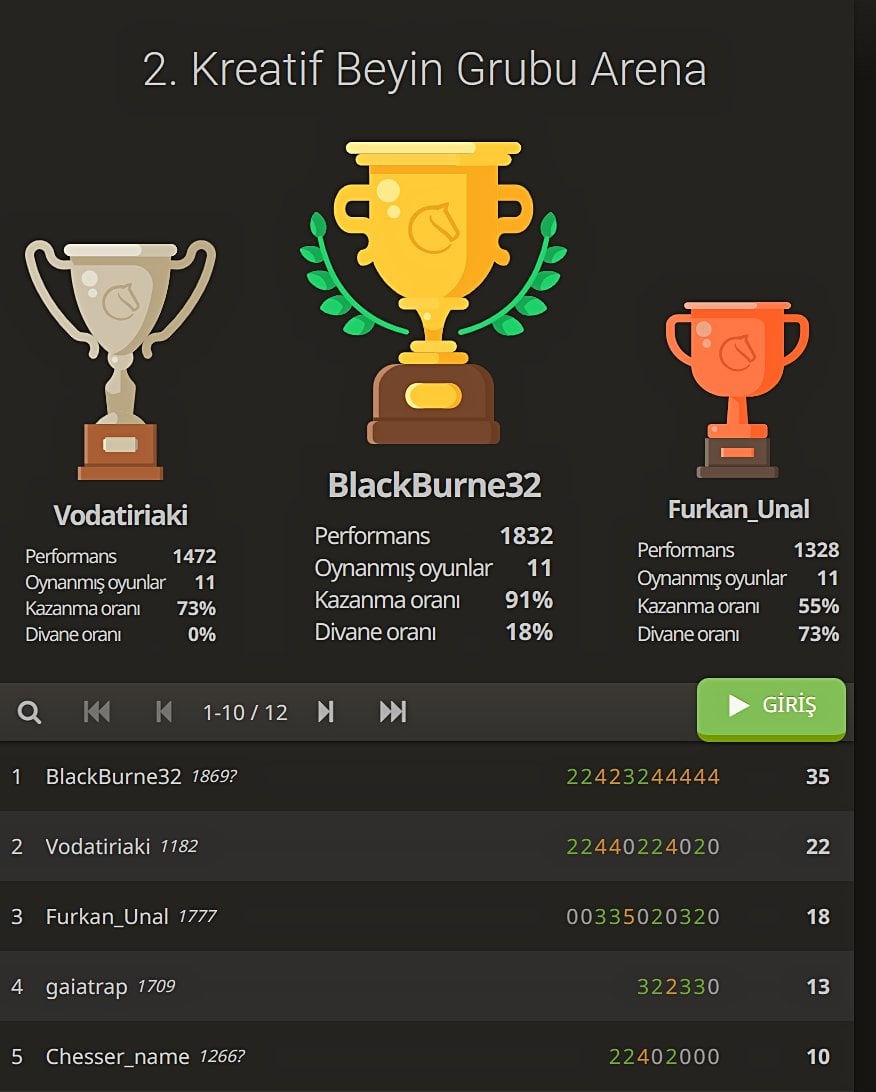
Task: Select Furkan_Unal row in standings
Action: click(106, 917)
